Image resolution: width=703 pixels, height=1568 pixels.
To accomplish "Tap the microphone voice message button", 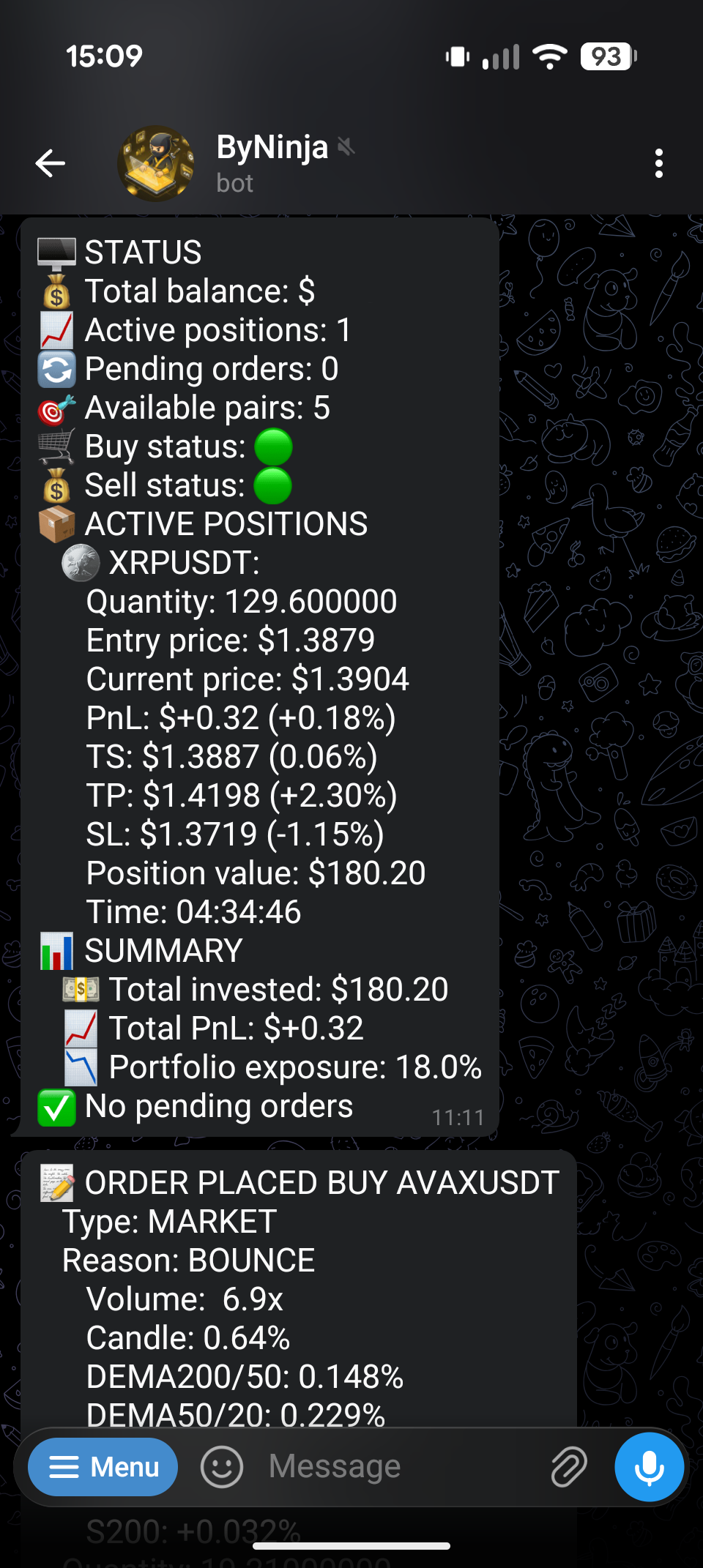I will pos(650,1467).
